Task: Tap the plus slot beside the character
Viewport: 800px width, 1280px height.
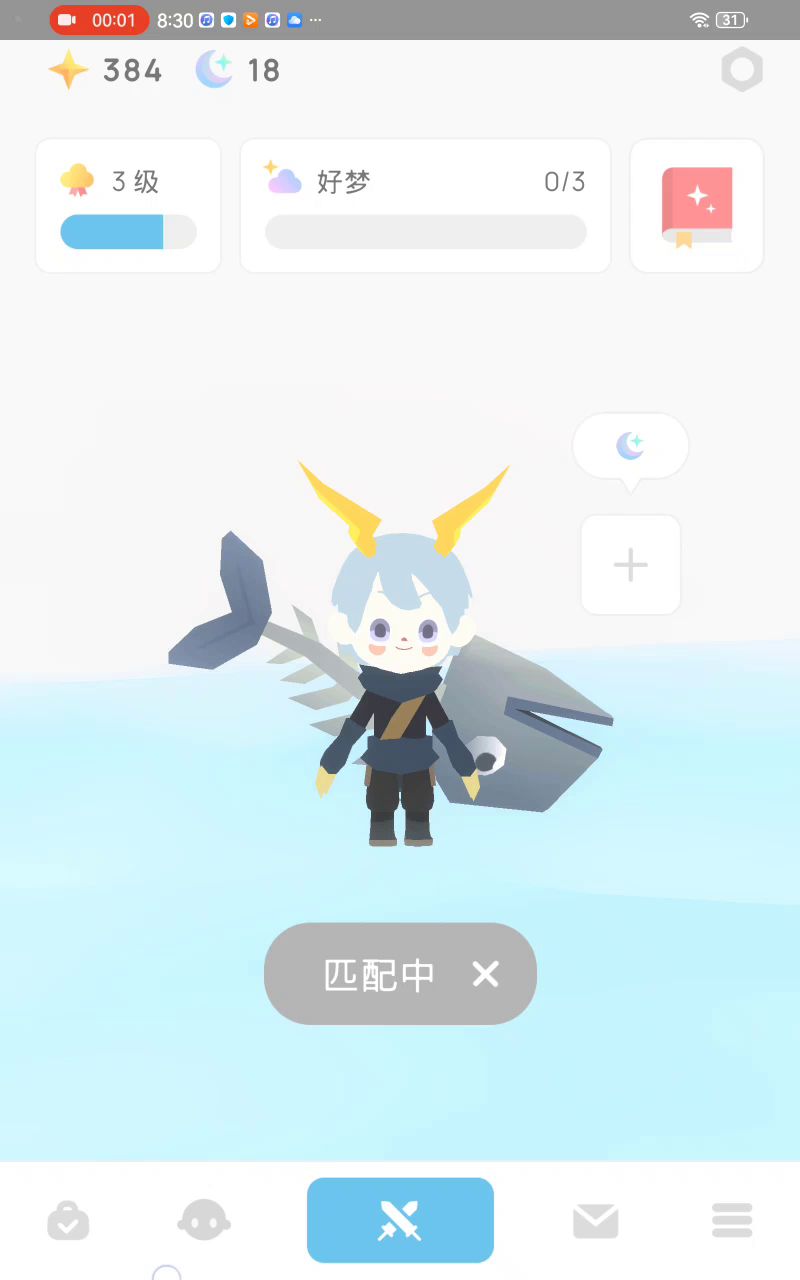Action: (631, 565)
